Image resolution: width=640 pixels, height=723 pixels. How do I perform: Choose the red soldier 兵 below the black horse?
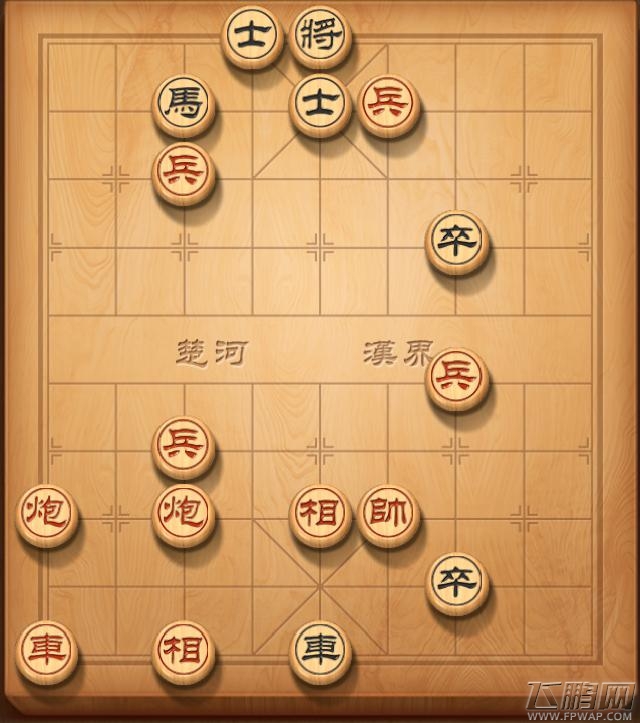184,174
